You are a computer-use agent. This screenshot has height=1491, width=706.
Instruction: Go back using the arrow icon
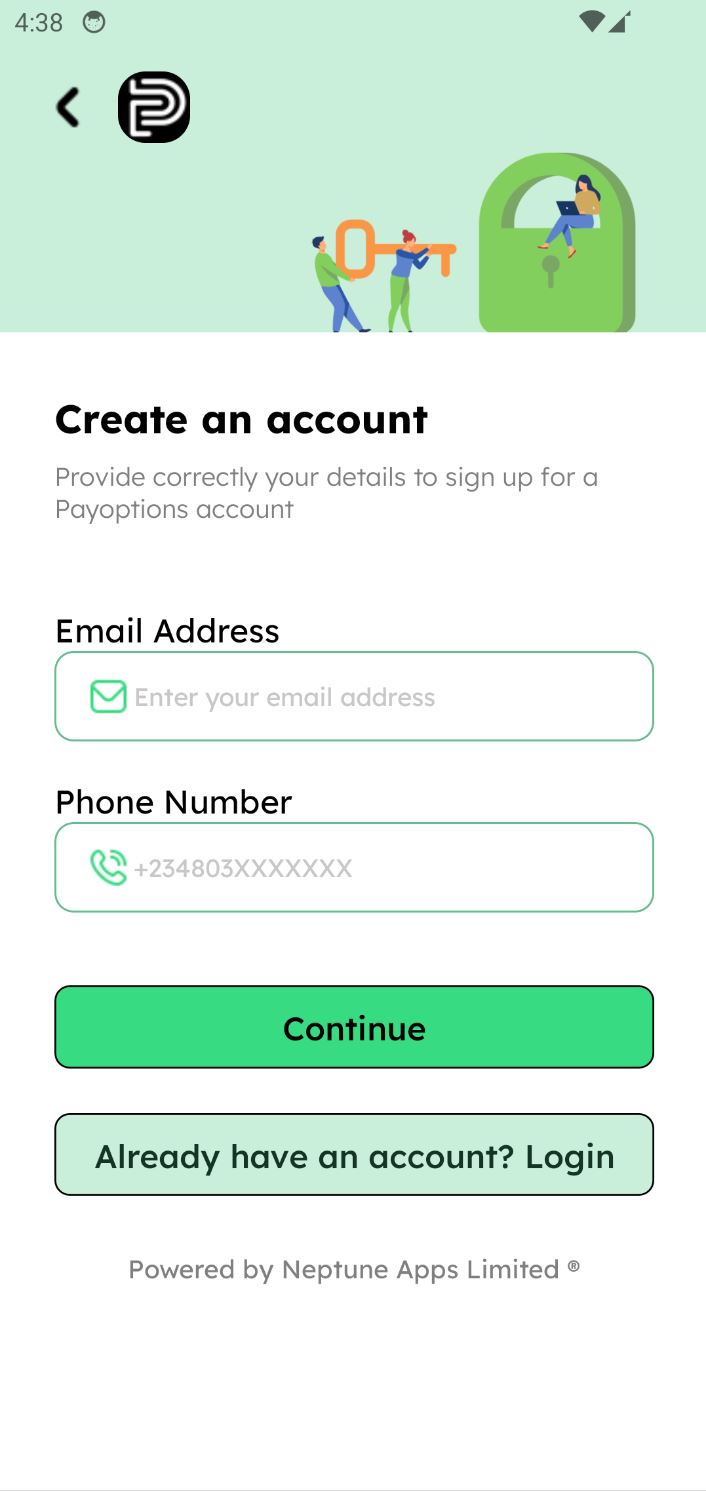tap(67, 107)
